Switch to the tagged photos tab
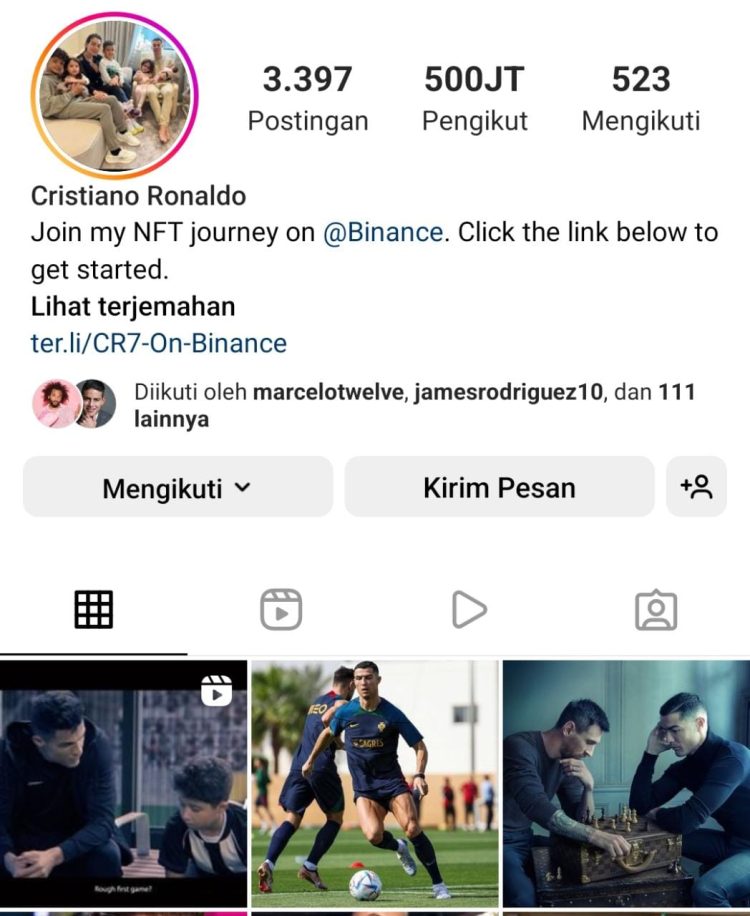Screen dimensions: 750x916 coord(656,610)
